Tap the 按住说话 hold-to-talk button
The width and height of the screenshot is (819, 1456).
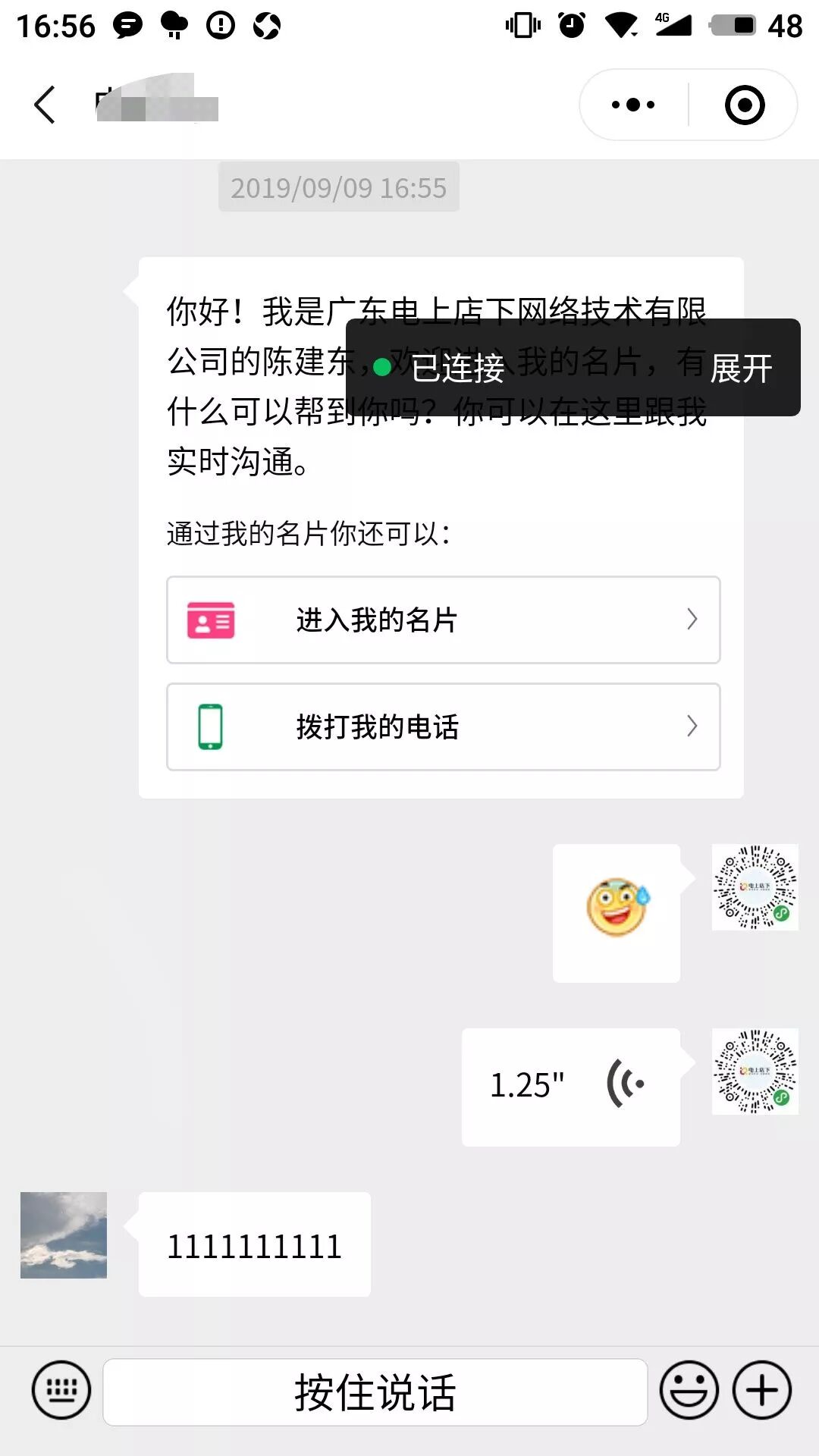pyautogui.click(x=375, y=1392)
